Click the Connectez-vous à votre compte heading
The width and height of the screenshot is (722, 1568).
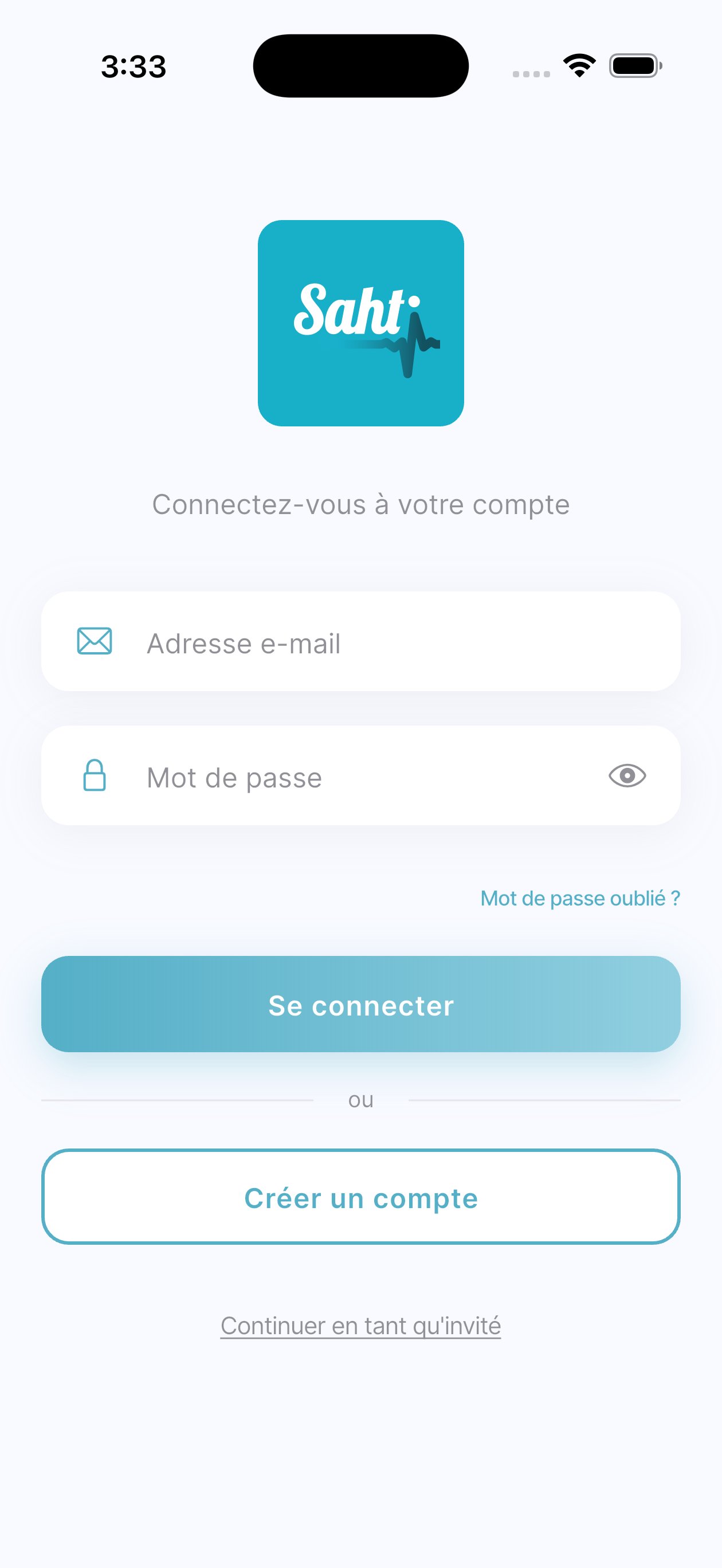coord(361,504)
